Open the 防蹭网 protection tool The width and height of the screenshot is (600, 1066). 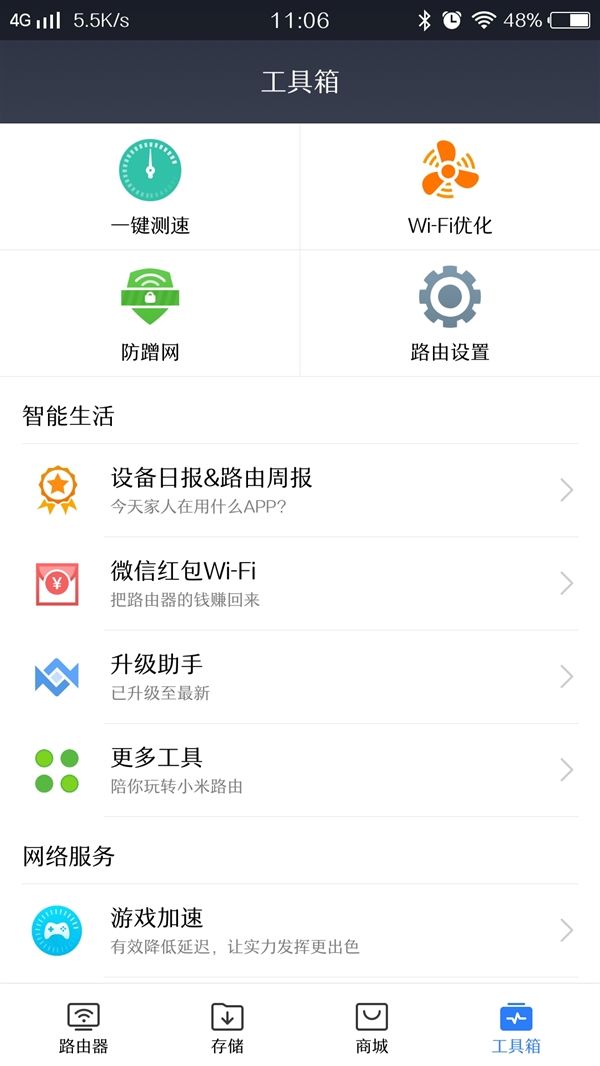(149, 313)
